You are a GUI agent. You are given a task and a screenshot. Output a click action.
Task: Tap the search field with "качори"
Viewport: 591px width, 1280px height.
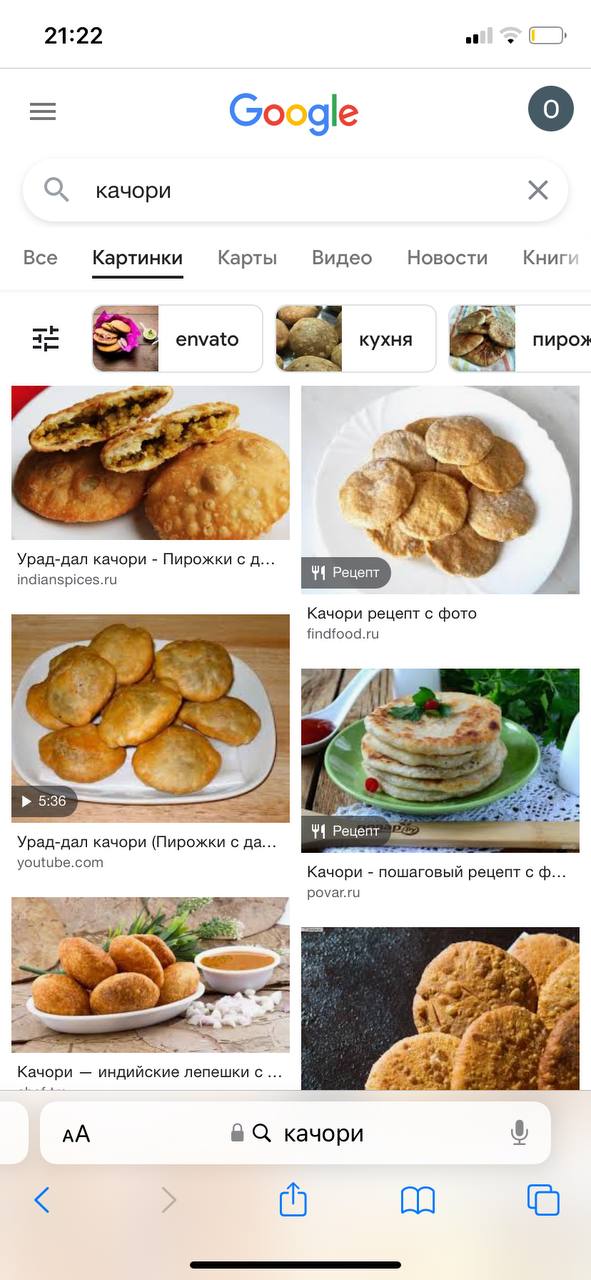point(295,190)
